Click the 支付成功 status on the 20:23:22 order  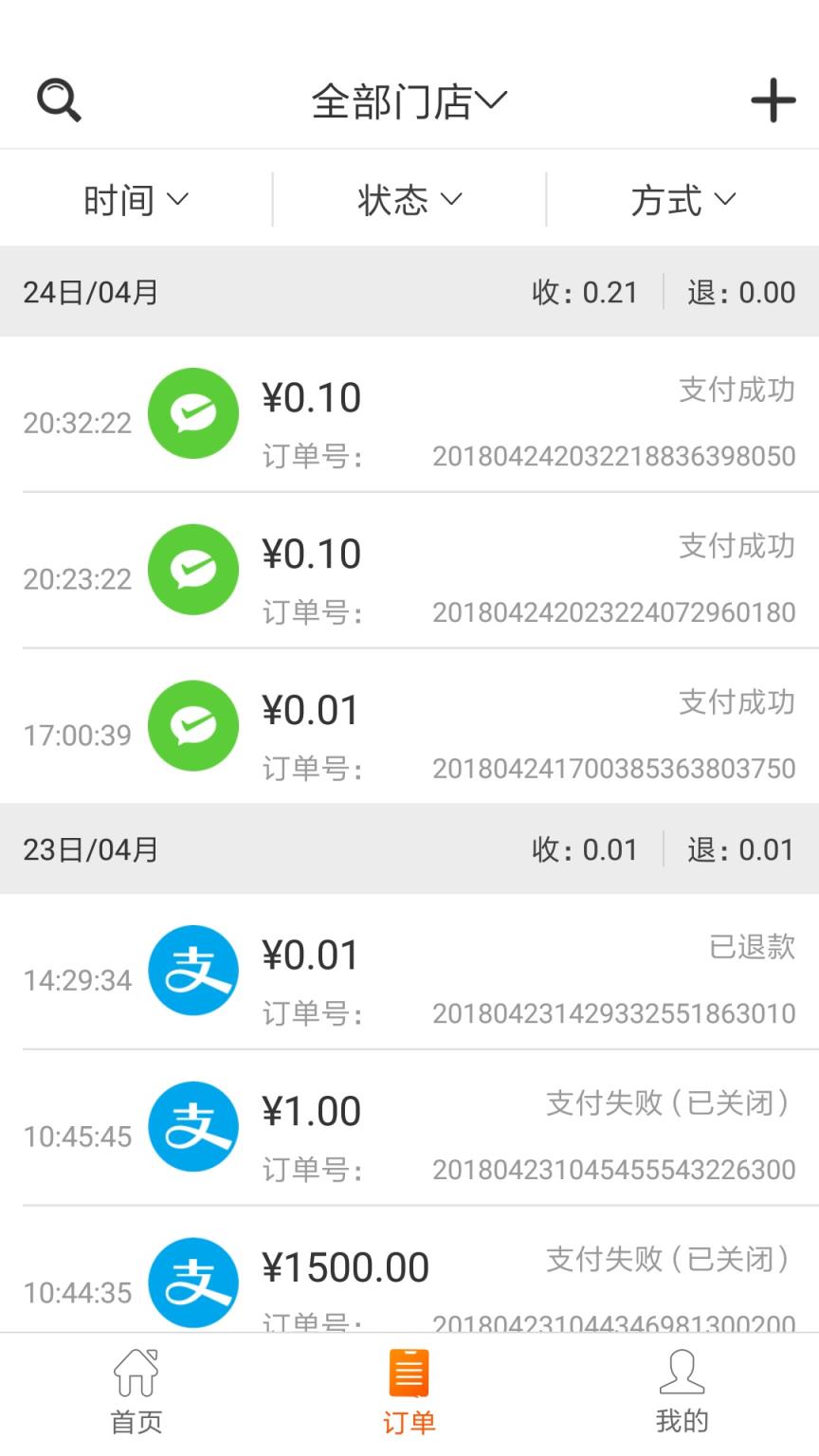pos(737,547)
